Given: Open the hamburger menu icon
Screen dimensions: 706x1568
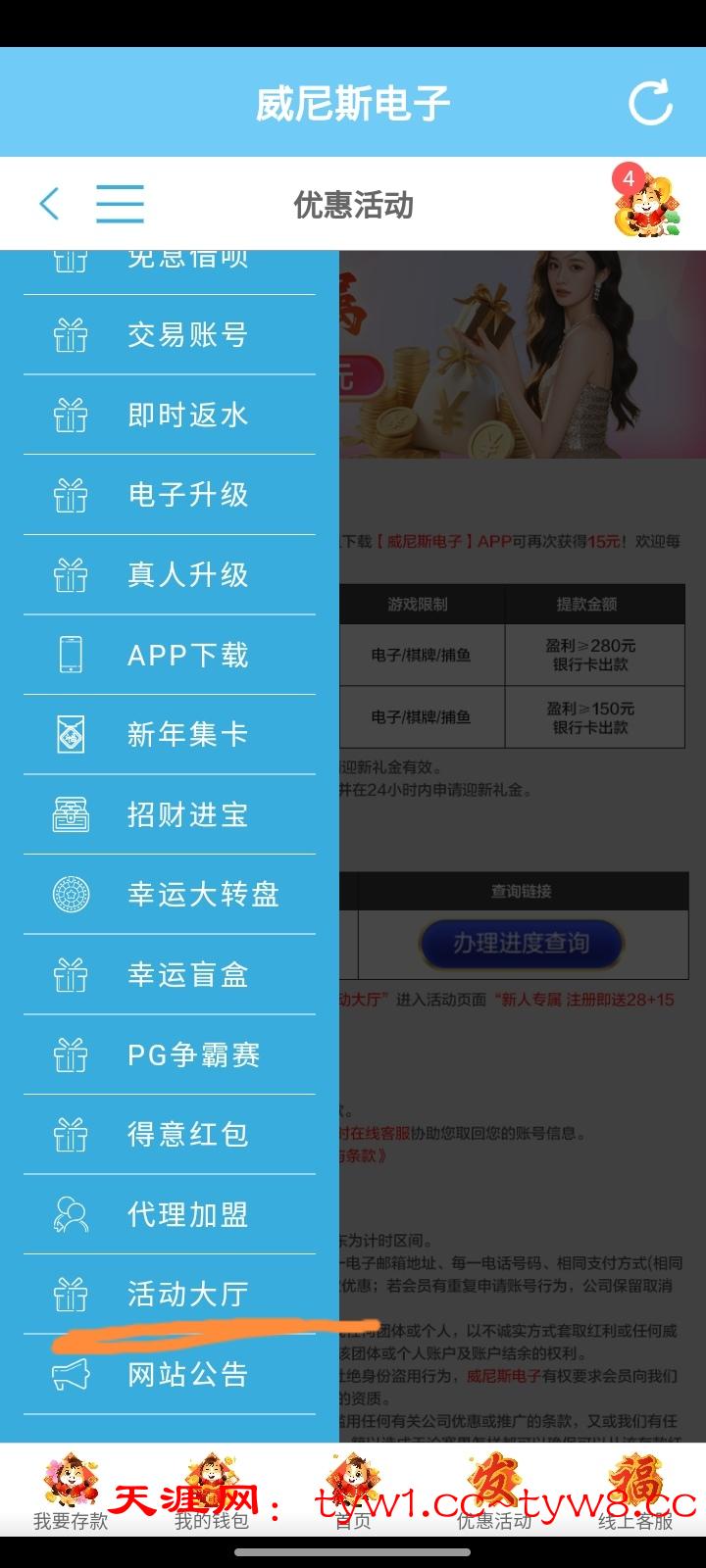Looking at the screenshot, I should 120,204.
